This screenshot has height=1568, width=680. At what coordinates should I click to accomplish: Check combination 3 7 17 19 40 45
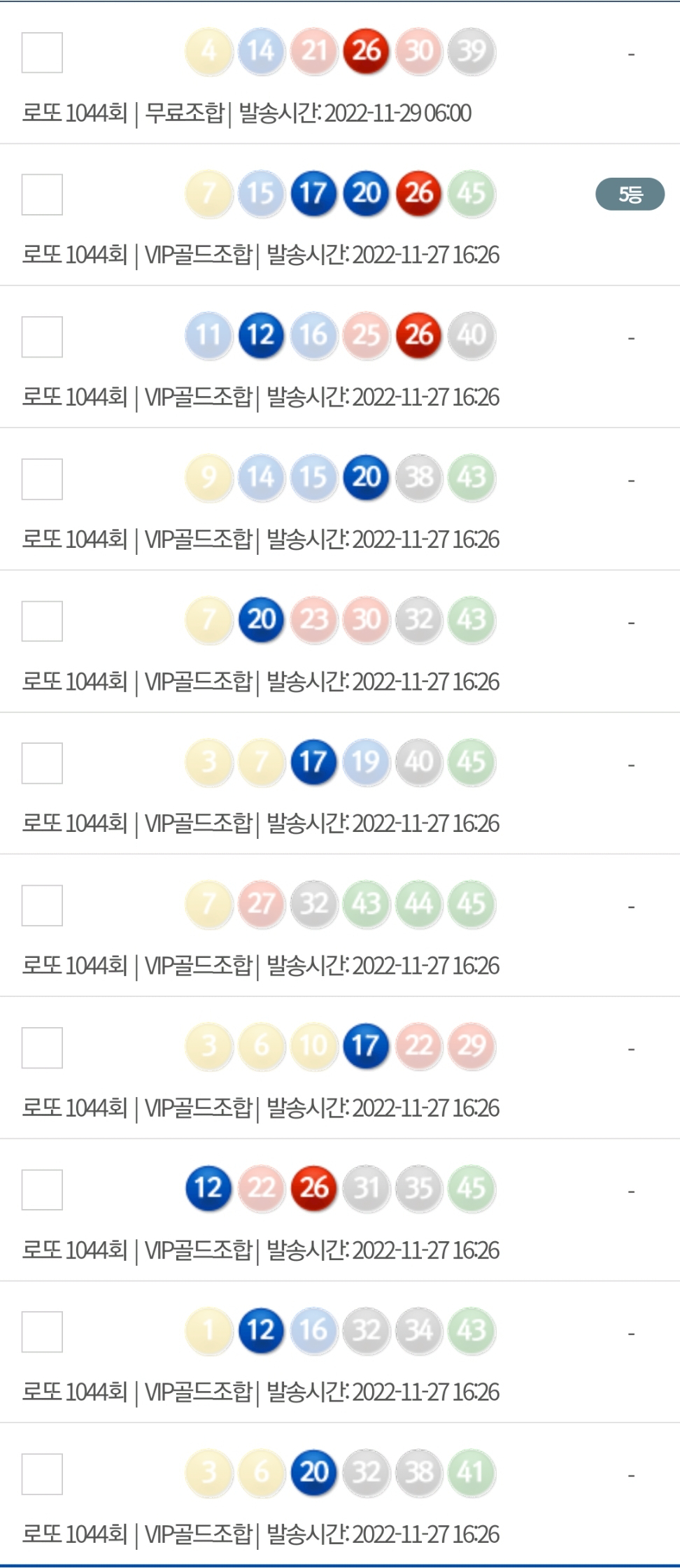[x=42, y=763]
